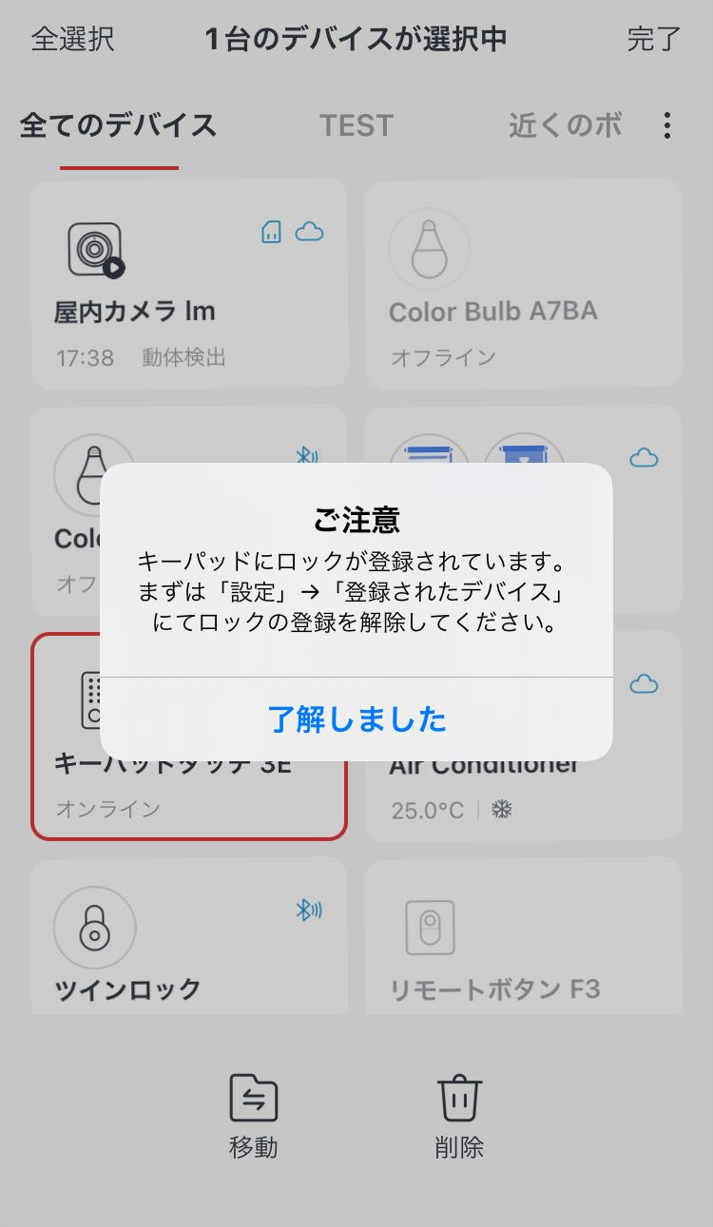The image size is (713, 1227).
Task: Tap 完了 to finish selection
Action: tap(654, 39)
